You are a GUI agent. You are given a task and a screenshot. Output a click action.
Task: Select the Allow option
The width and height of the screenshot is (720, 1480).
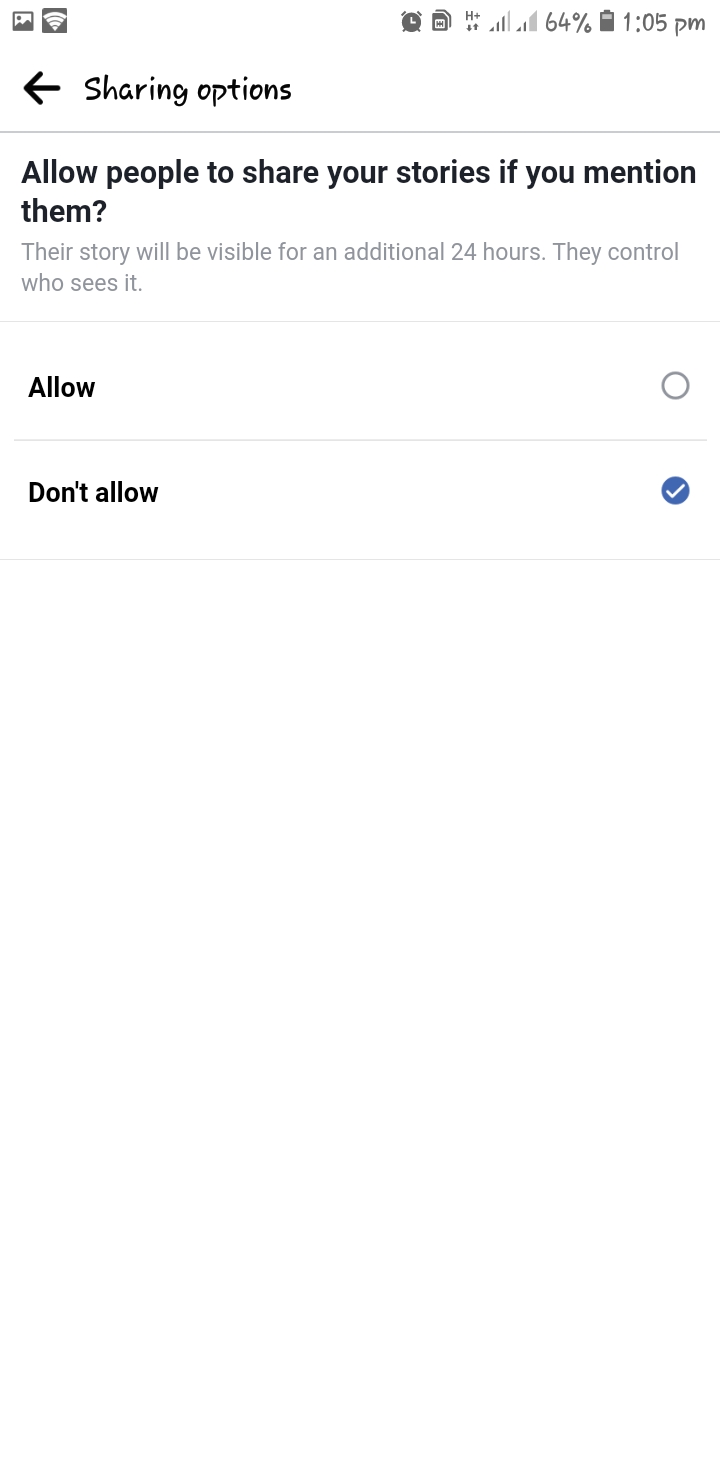pos(360,386)
